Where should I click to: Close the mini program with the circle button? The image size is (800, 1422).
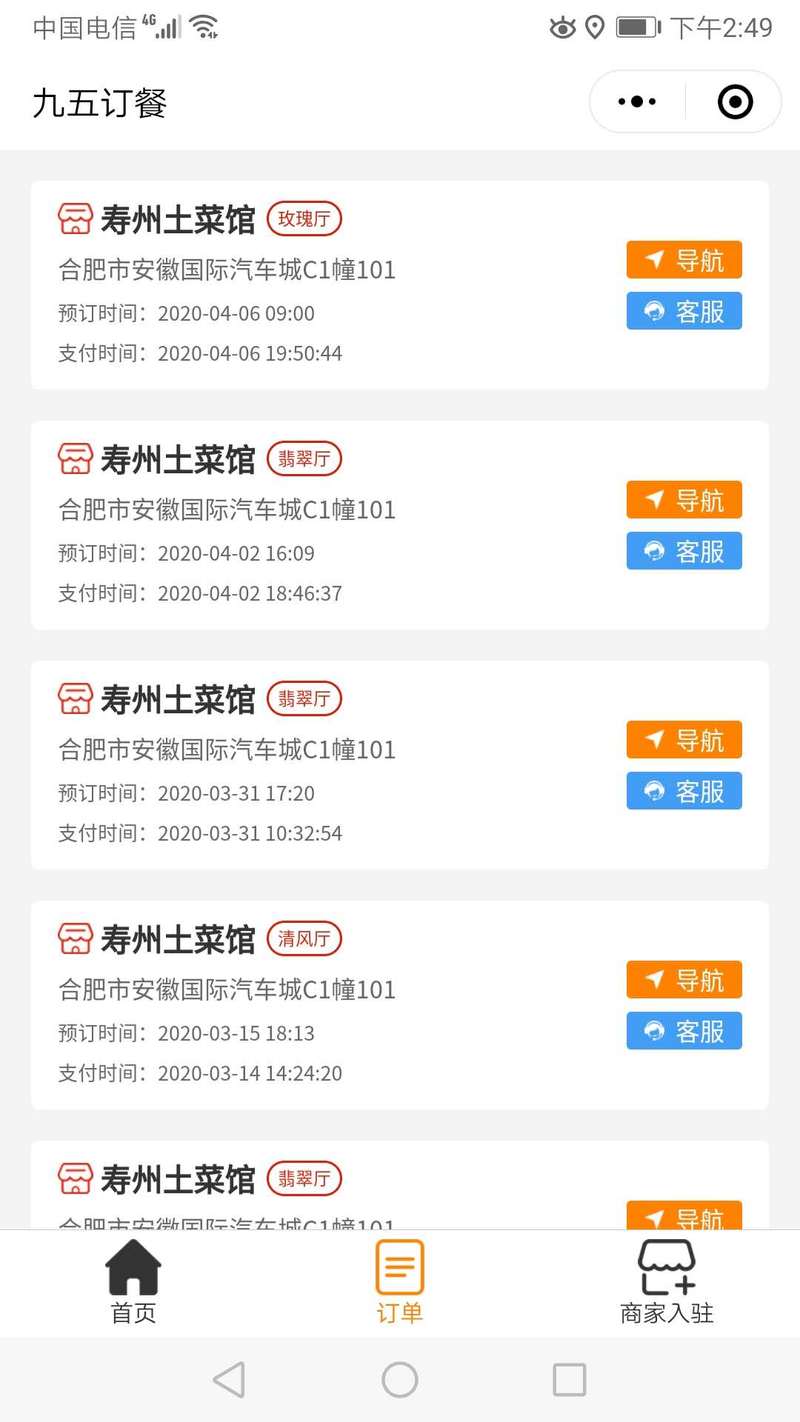735,102
